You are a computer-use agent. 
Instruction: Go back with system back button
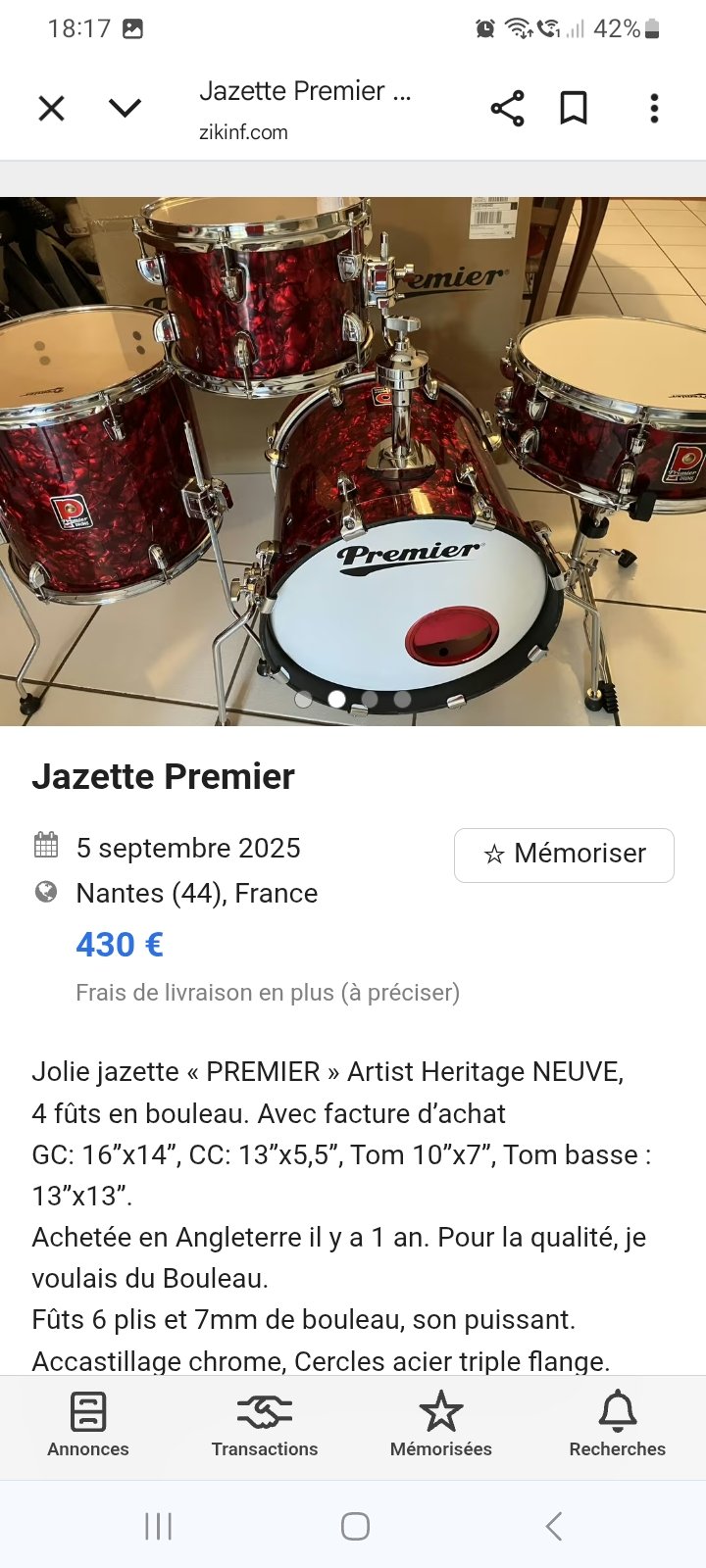click(554, 1526)
